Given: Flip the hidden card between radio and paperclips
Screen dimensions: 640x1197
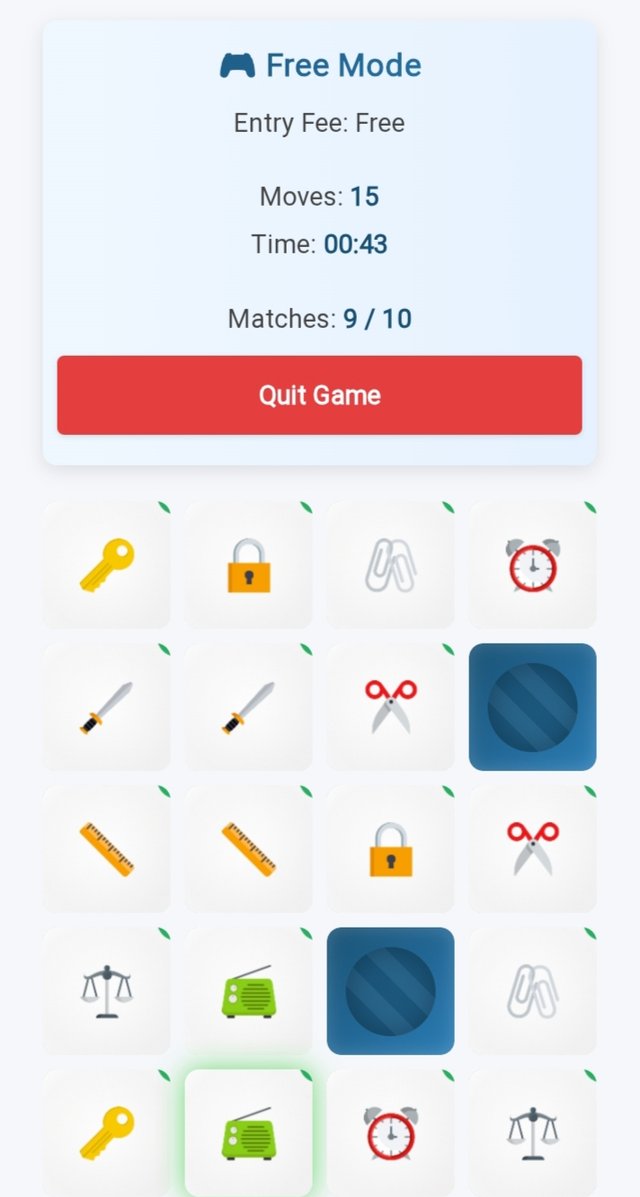Looking at the screenshot, I should (390, 991).
